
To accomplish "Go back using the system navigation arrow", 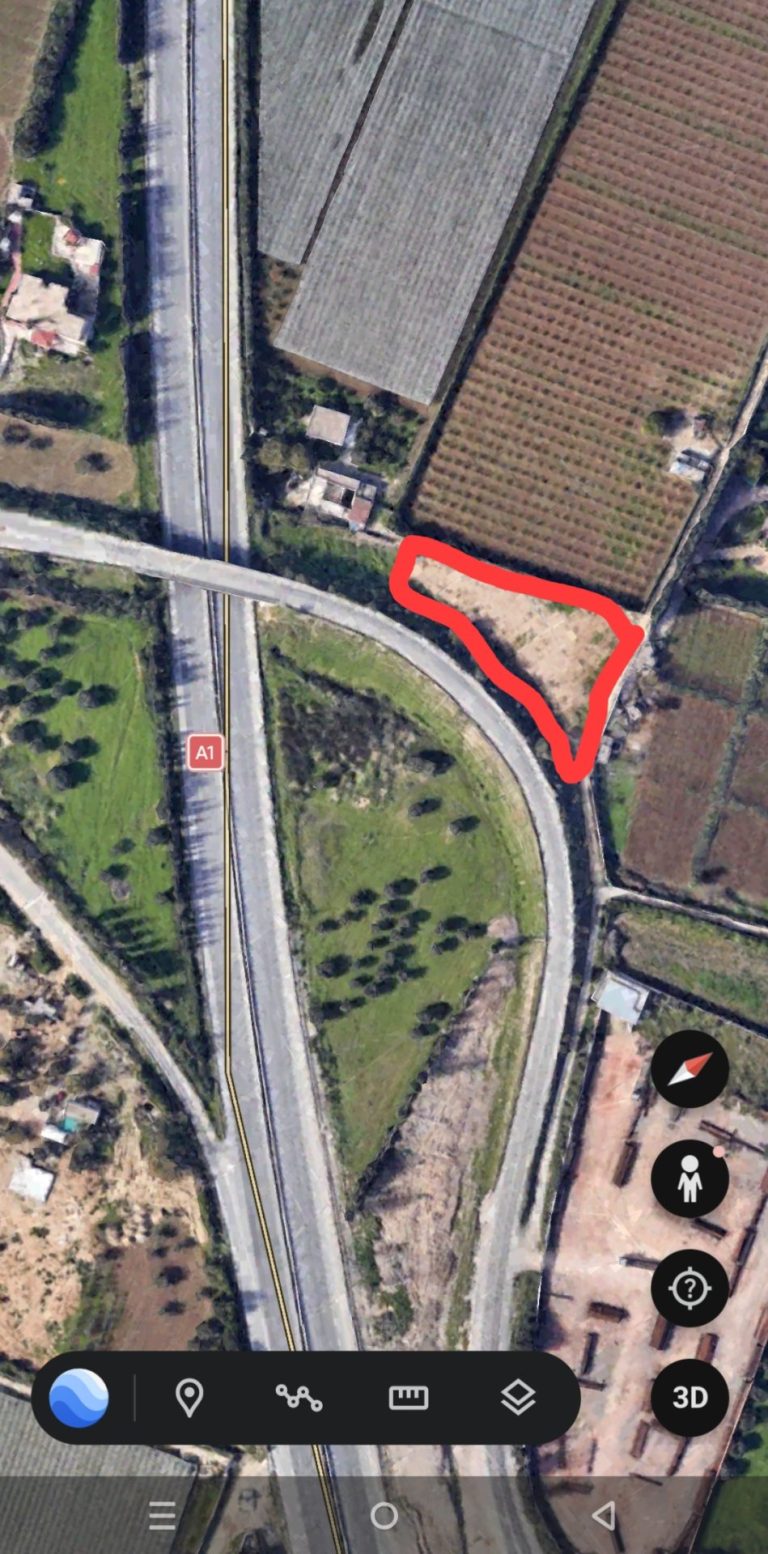I will tap(604, 1516).
